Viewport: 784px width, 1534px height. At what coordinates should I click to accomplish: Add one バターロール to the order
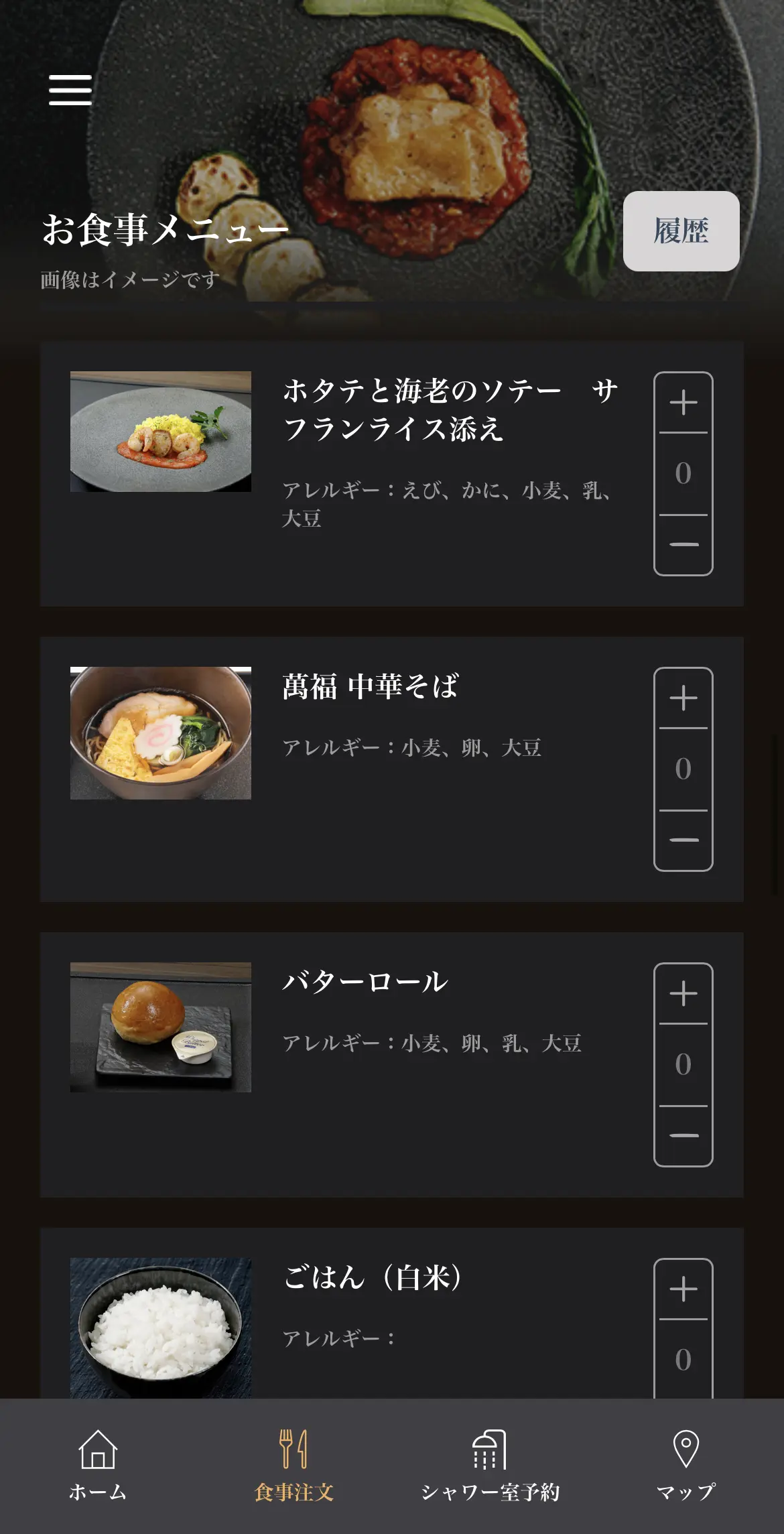(683, 994)
